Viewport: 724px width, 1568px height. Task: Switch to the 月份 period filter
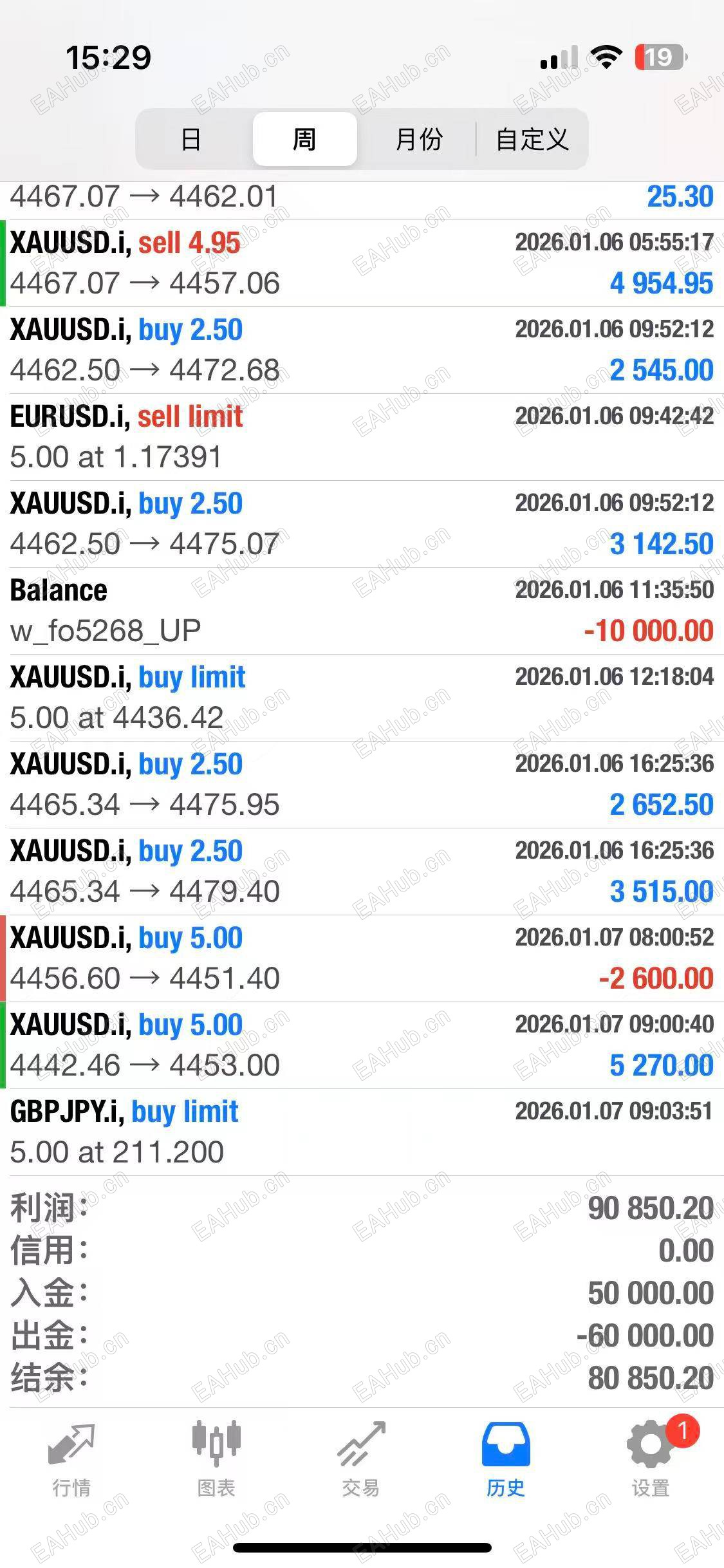[x=418, y=139]
